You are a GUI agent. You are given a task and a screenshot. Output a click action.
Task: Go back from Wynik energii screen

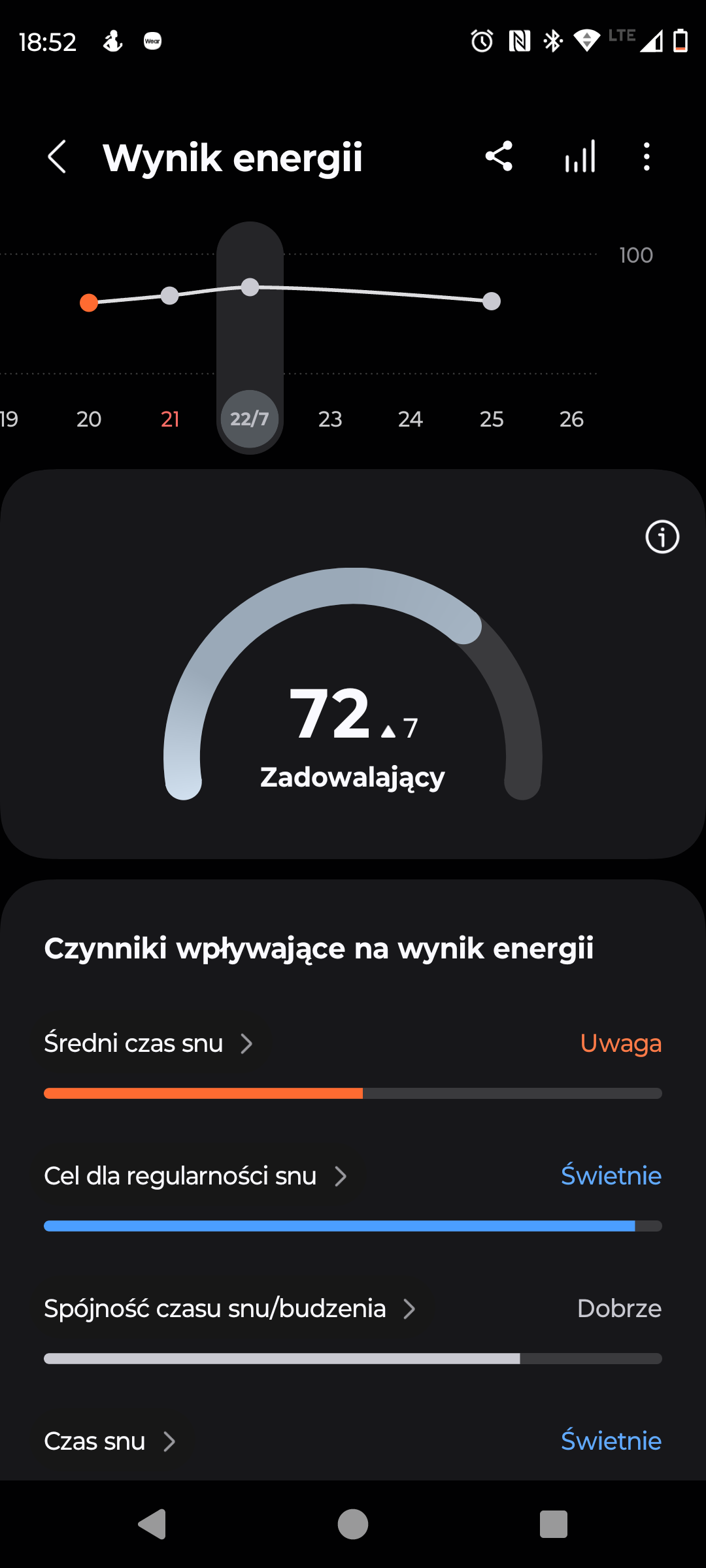[57, 157]
